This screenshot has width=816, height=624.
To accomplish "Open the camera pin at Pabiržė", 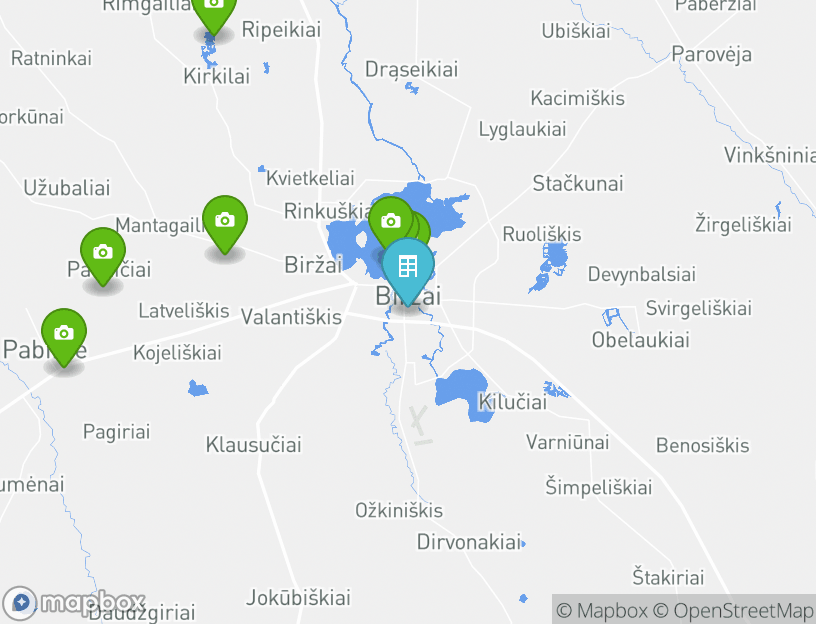I will click(64, 333).
